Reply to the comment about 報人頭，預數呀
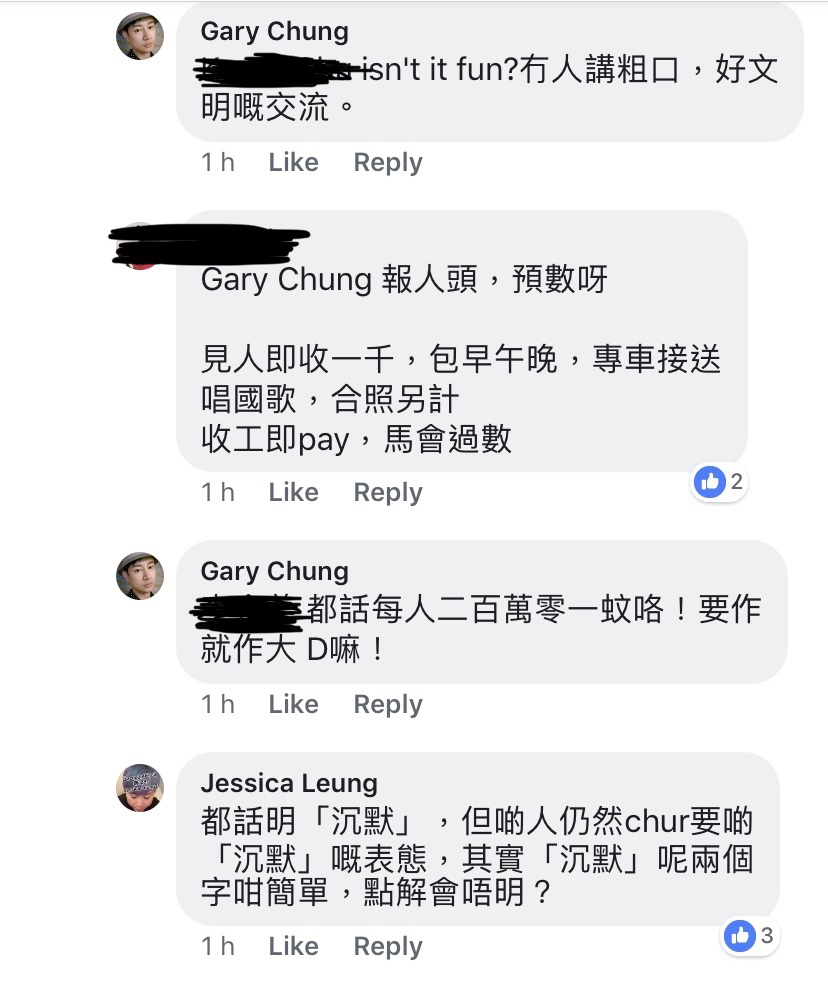Viewport: 828px width, 984px height. (388, 492)
